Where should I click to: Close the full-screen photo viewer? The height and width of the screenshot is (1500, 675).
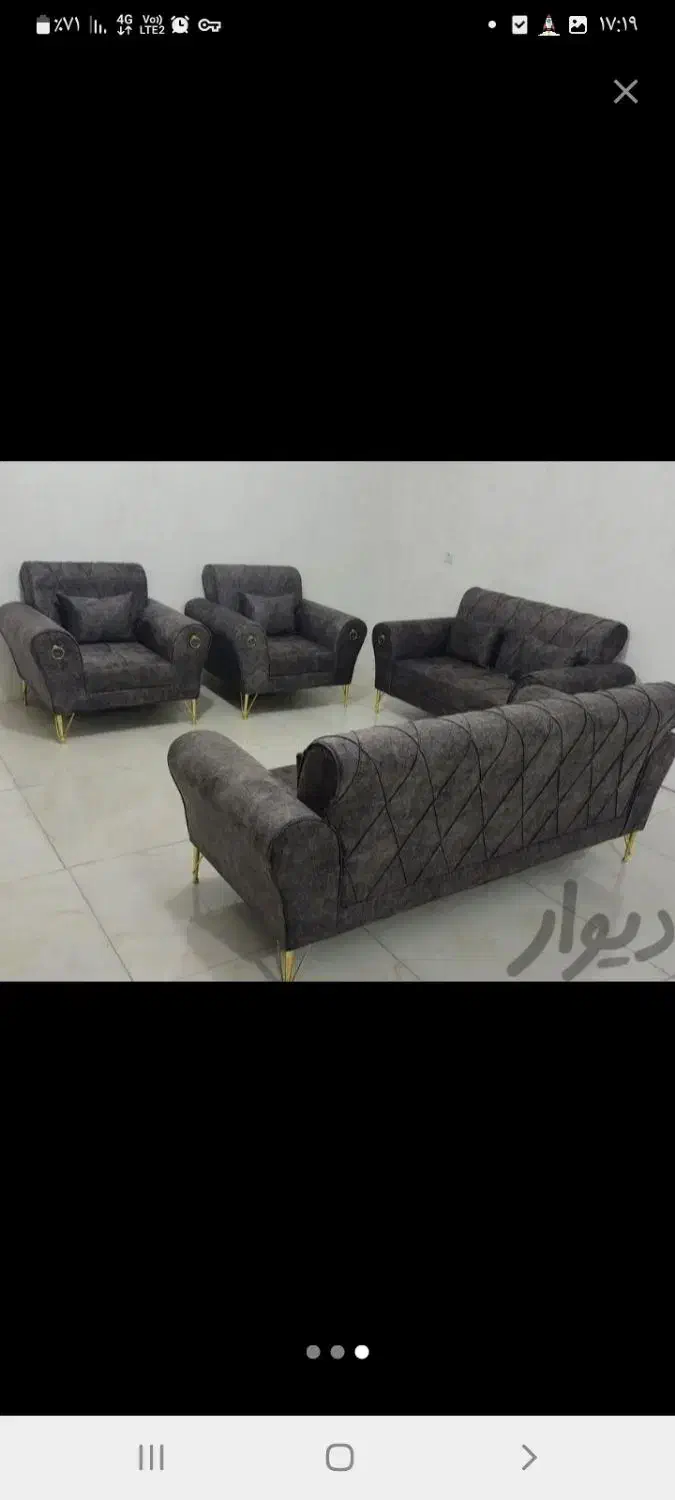(x=625, y=92)
